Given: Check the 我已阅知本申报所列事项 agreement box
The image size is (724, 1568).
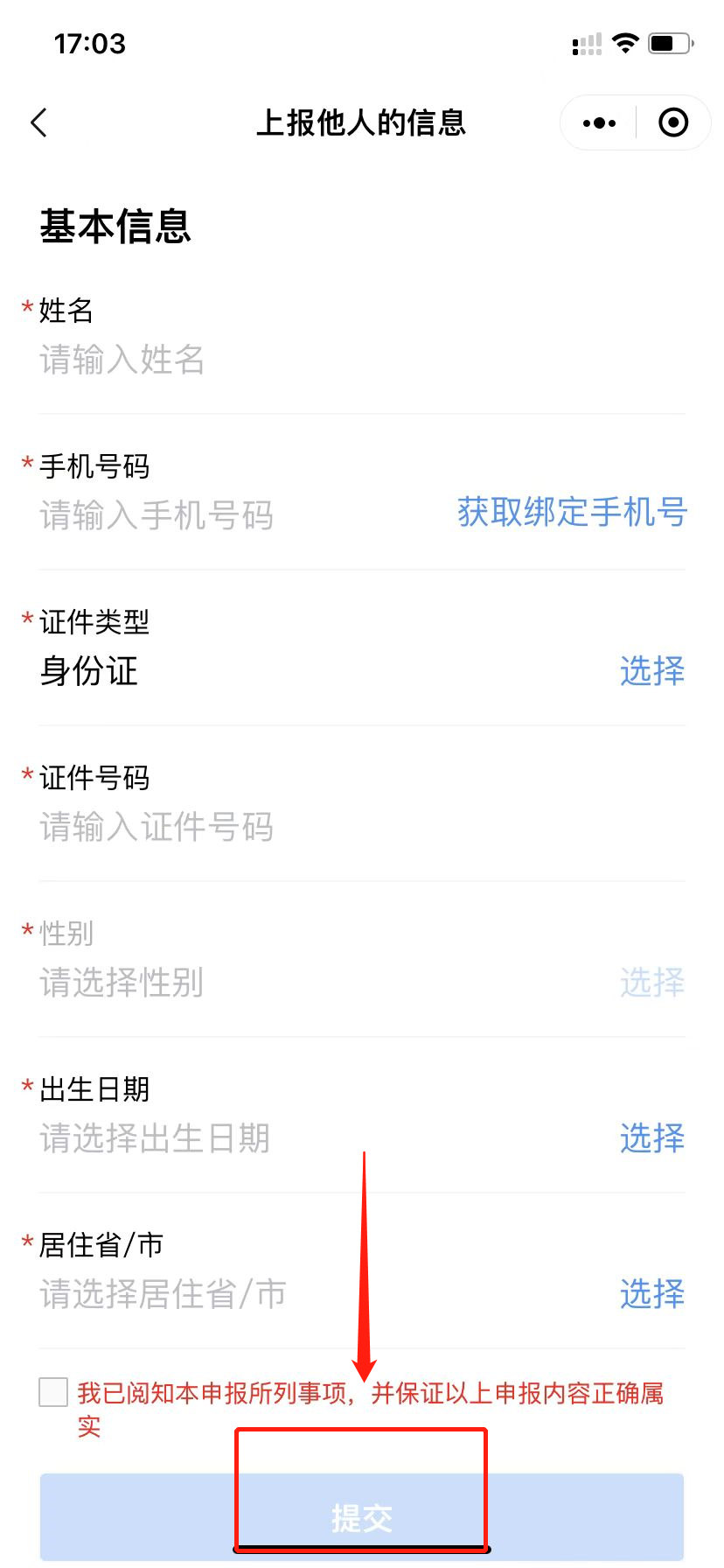Looking at the screenshot, I should click(53, 1392).
